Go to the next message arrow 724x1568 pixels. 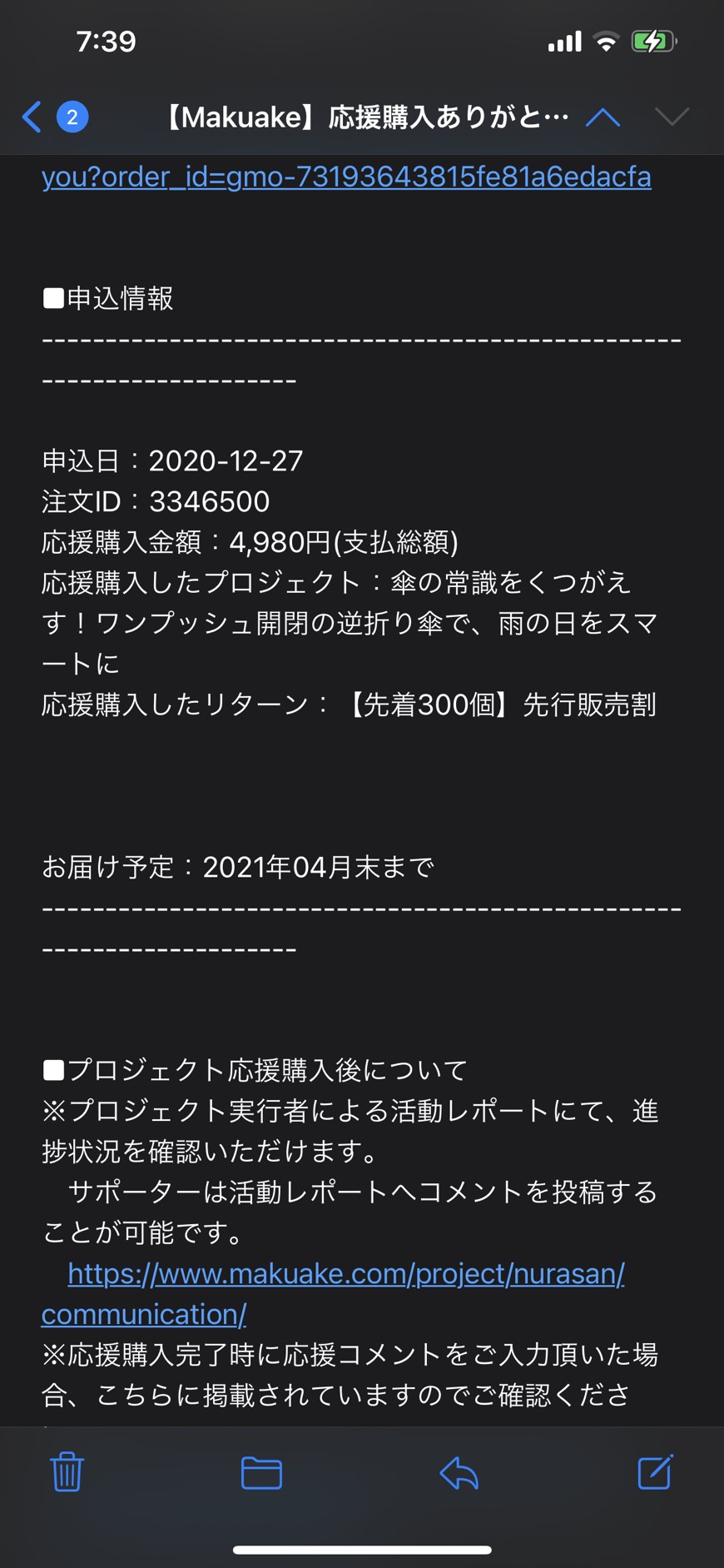[672, 117]
